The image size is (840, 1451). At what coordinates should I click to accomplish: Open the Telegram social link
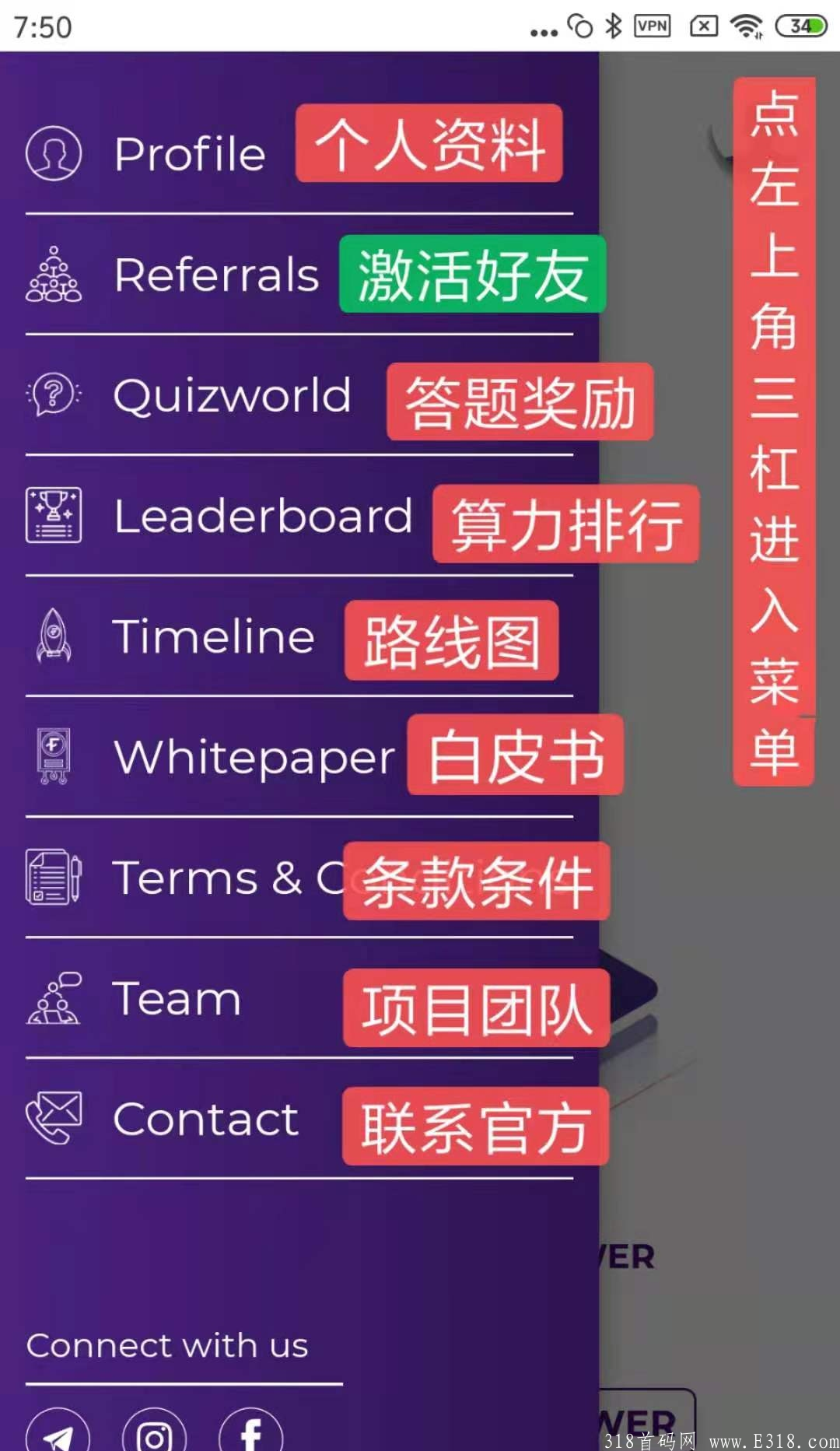(58, 1433)
